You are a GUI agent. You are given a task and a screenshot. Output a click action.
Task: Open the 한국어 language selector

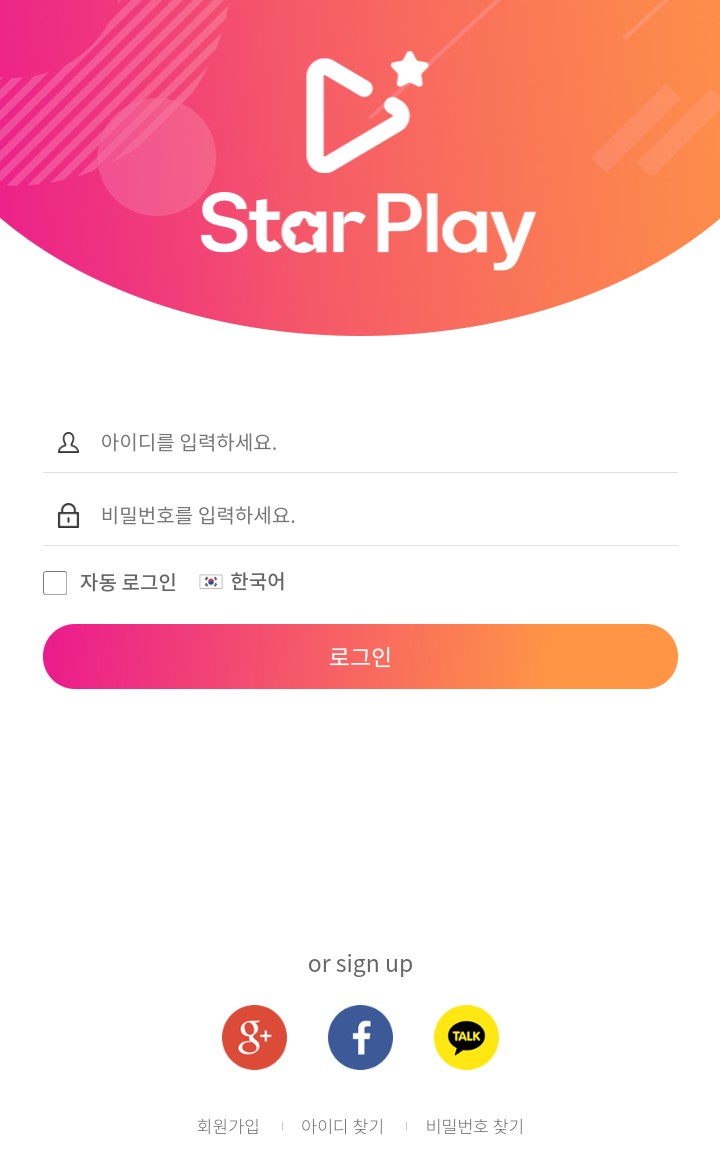pos(243,581)
